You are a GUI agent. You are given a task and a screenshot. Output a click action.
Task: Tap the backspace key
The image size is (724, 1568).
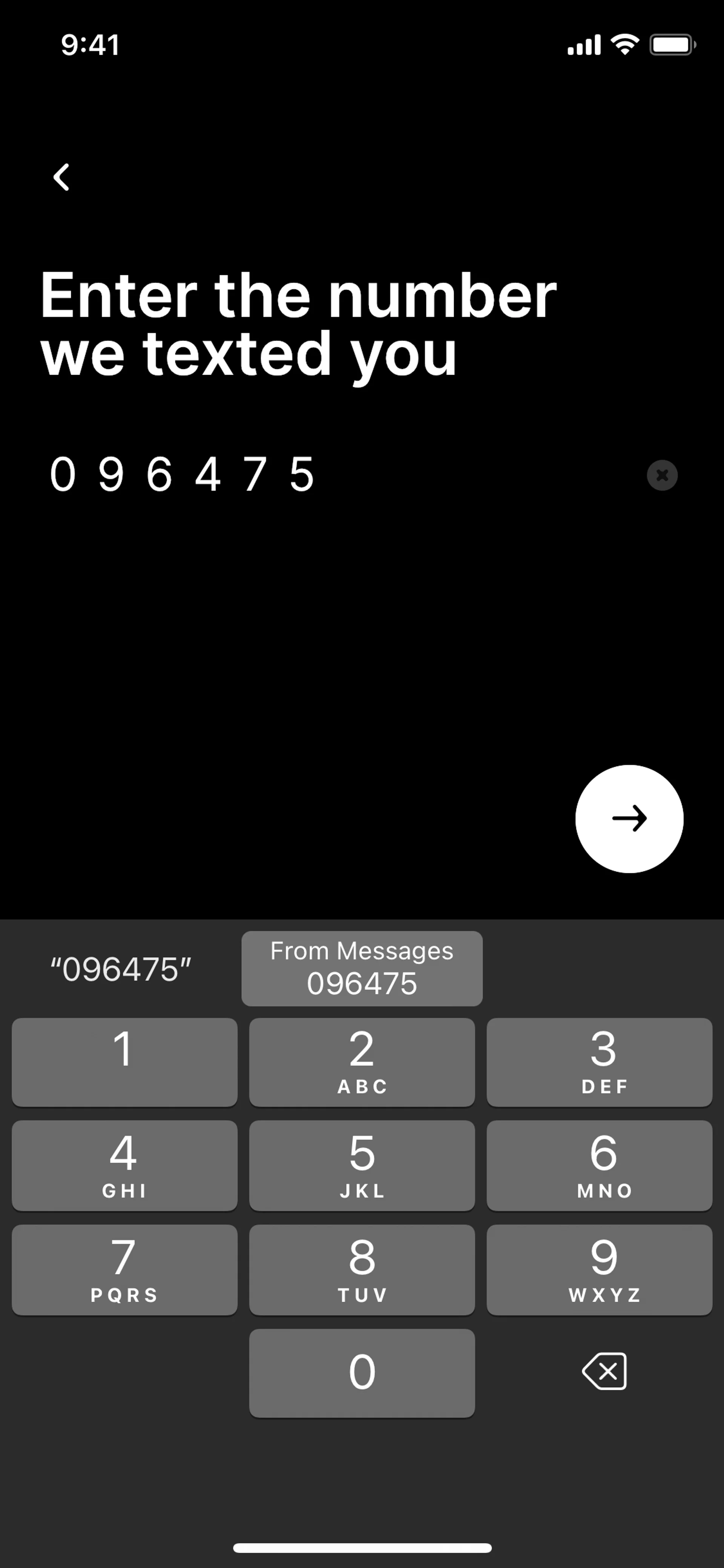pyautogui.click(x=604, y=1371)
